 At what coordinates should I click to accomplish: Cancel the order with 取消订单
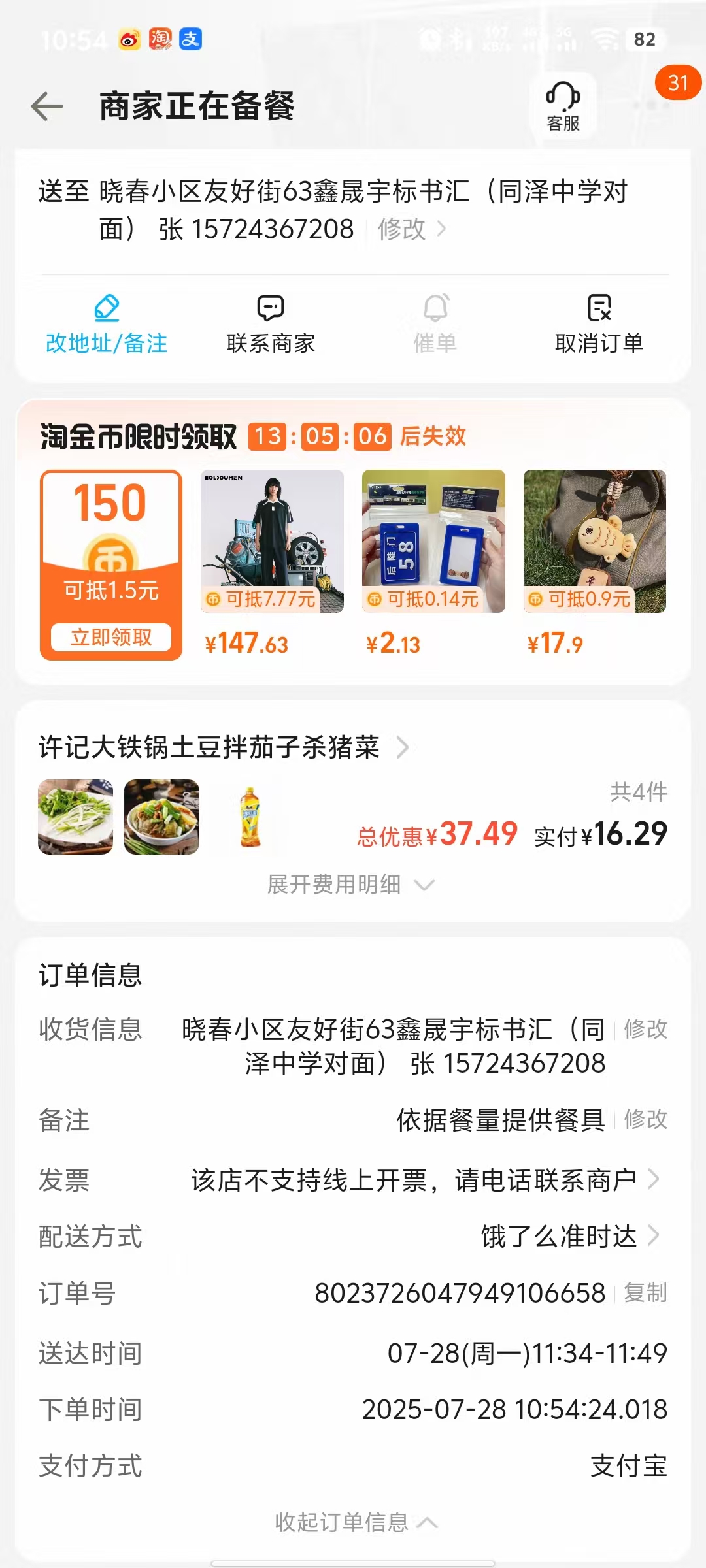[599, 324]
